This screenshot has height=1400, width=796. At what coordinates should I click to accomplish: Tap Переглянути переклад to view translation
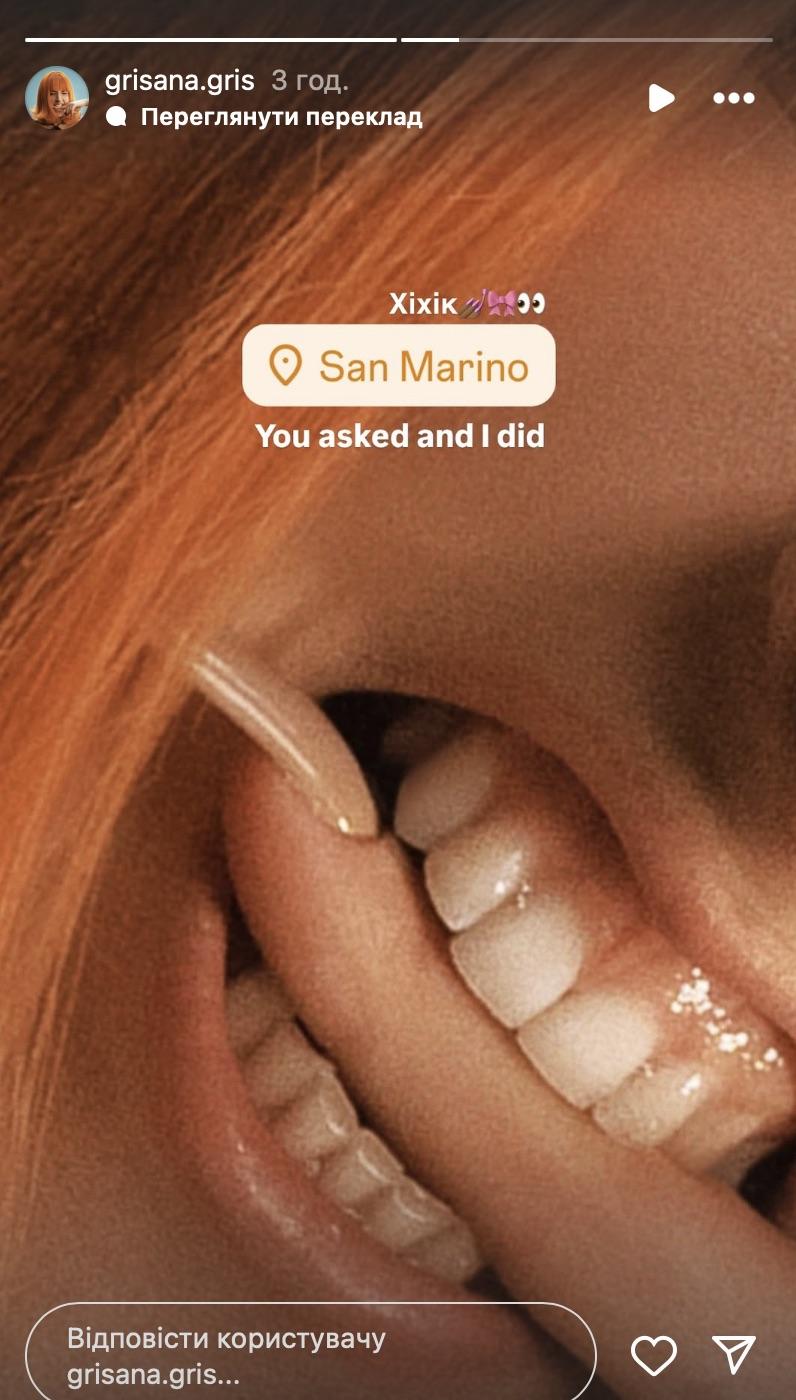pos(280,117)
